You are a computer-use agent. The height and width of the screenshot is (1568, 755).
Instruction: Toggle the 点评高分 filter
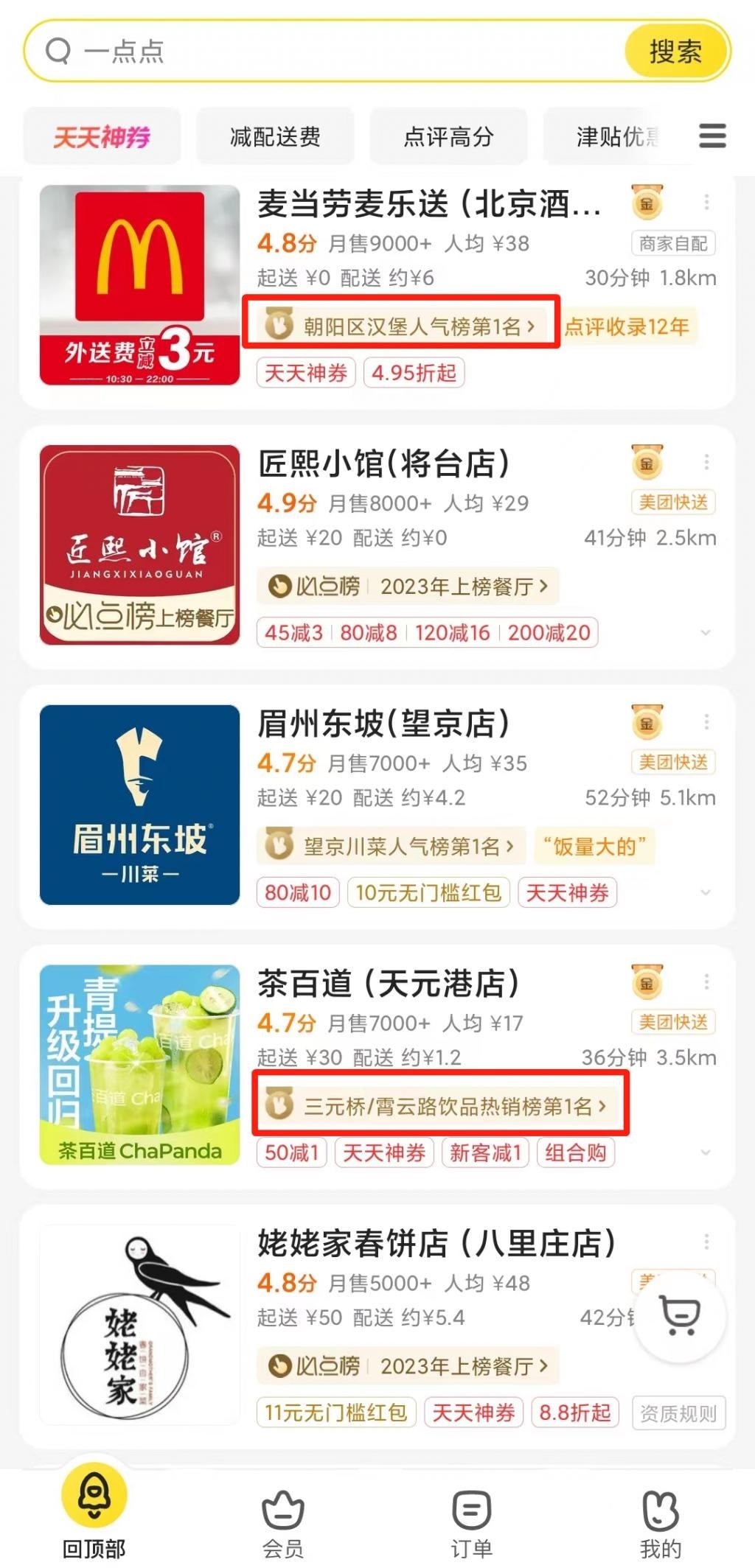pyautogui.click(x=449, y=137)
